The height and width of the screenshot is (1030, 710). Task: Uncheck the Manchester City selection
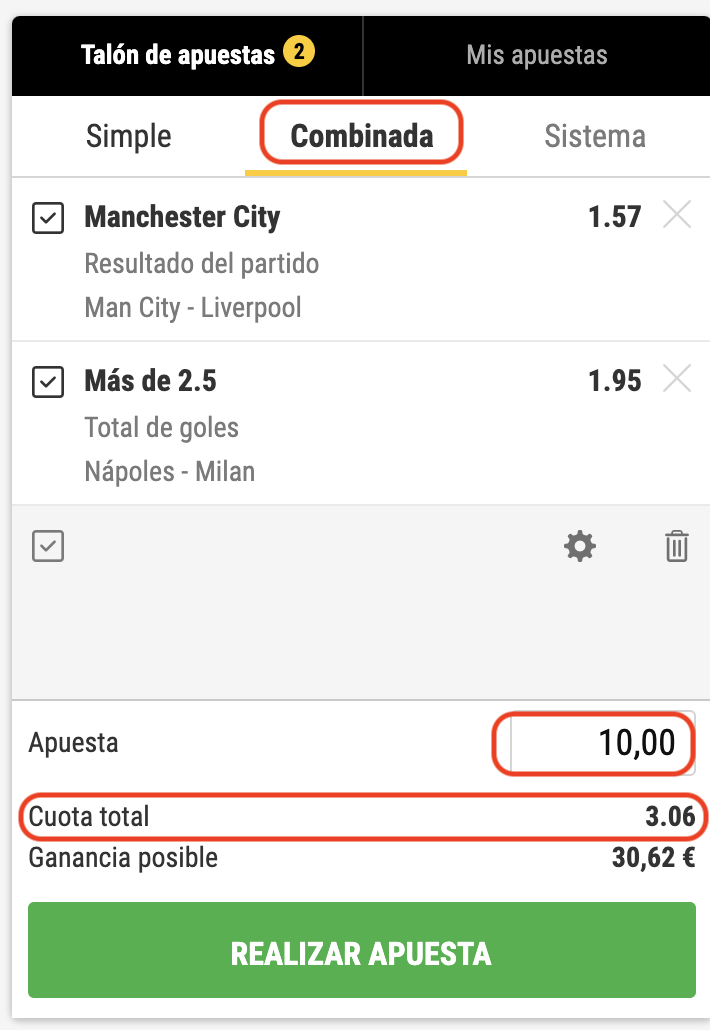coord(48,217)
